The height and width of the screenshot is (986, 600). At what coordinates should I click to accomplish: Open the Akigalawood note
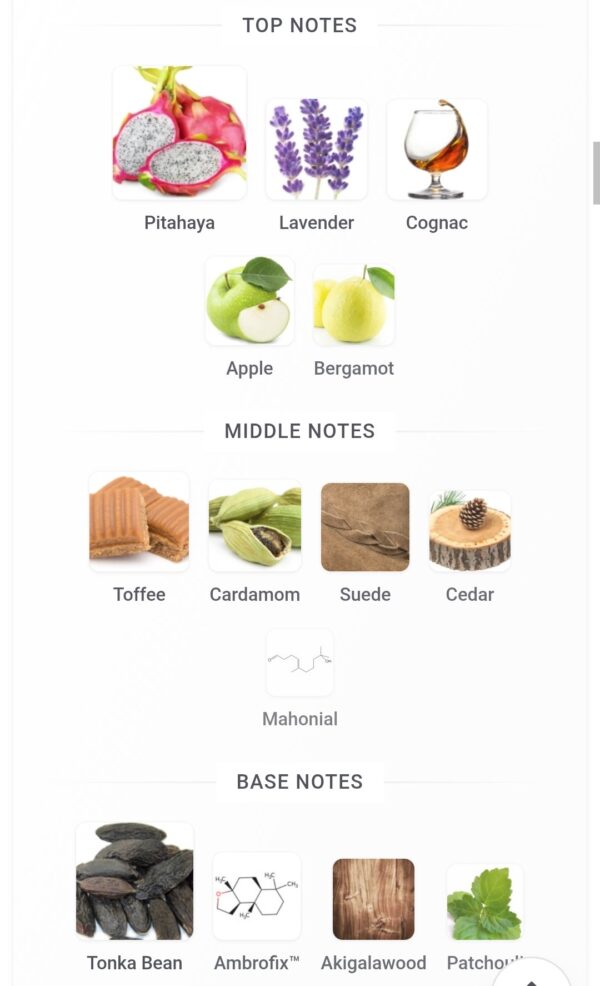click(373, 898)
